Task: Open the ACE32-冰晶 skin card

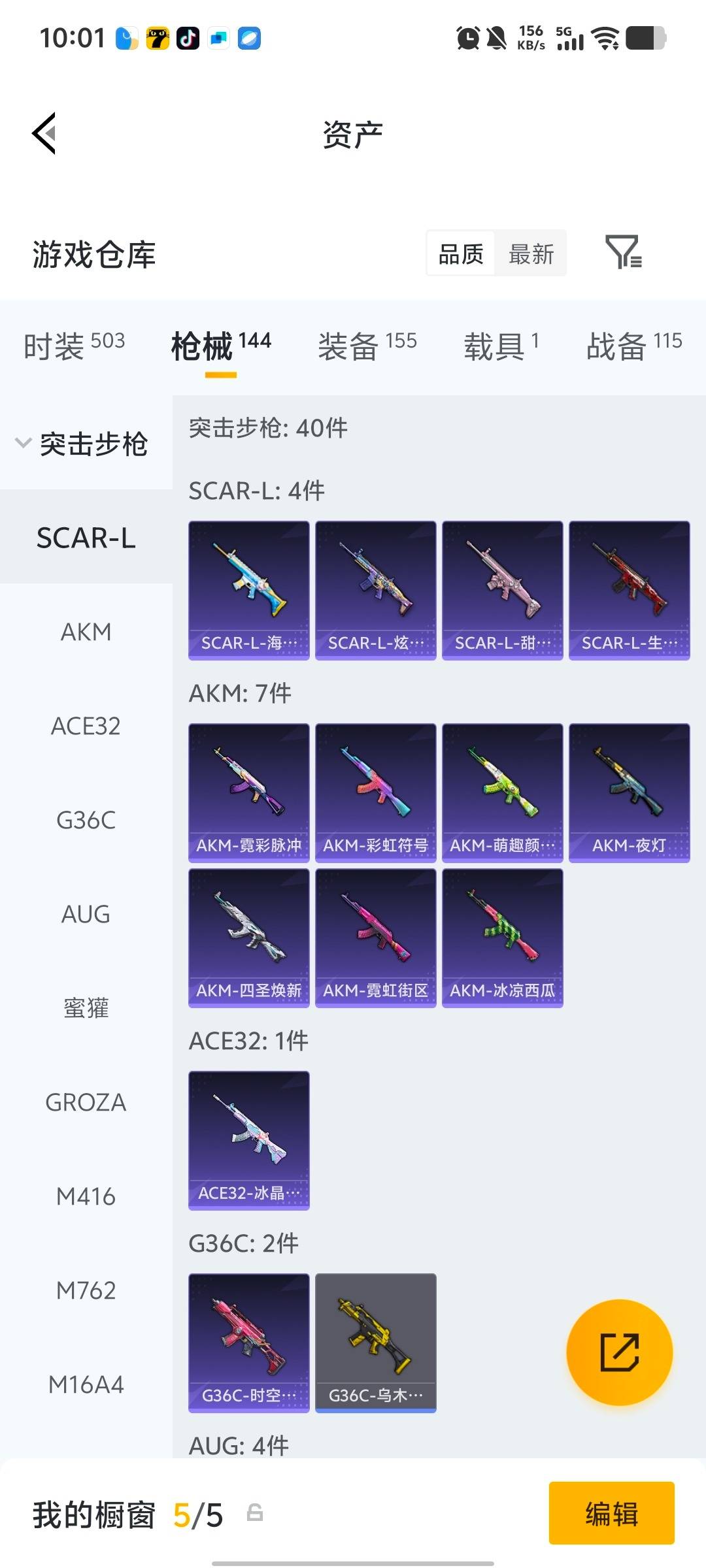Action: [x=248, y=1139]
